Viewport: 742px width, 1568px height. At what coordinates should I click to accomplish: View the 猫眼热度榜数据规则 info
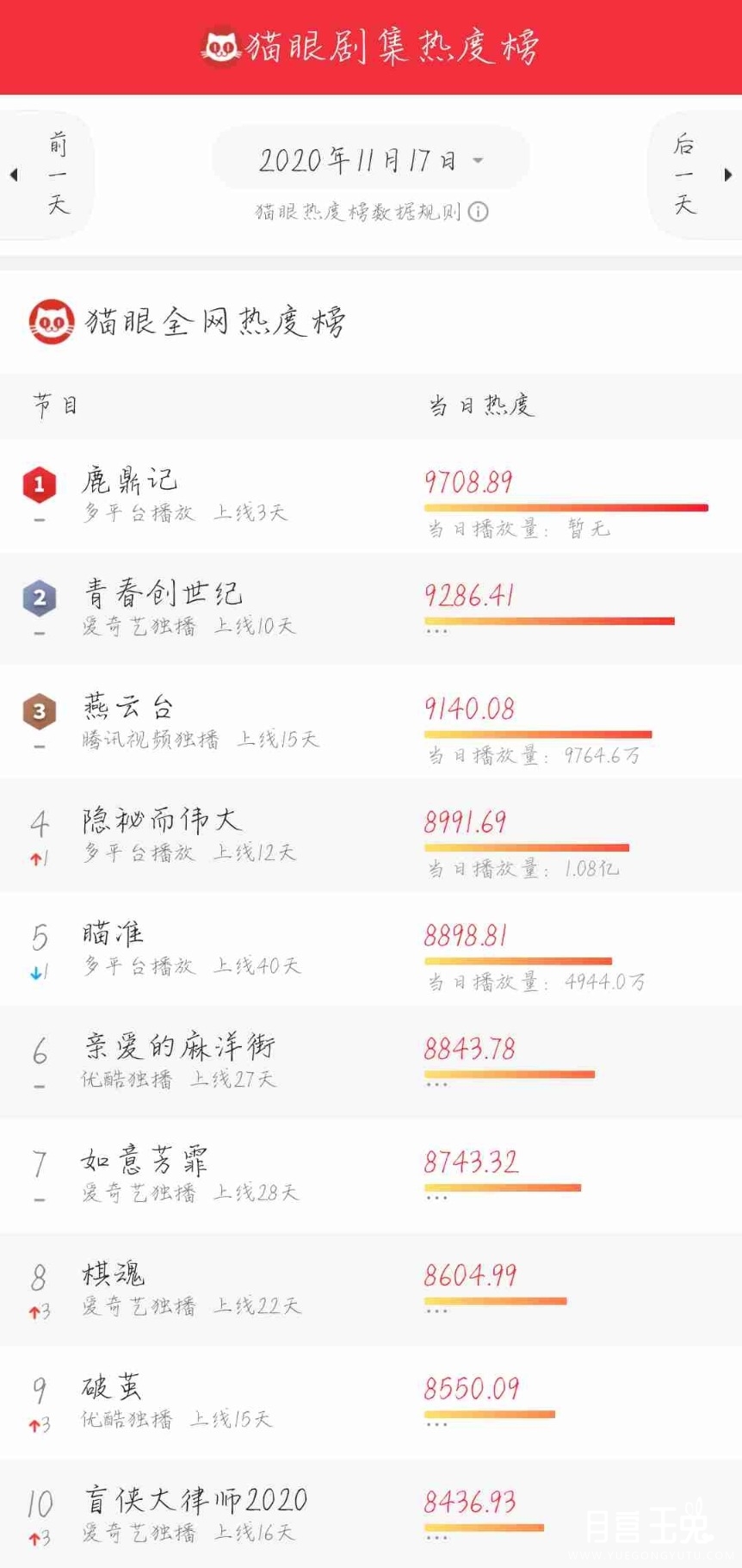tap(371, 212)
